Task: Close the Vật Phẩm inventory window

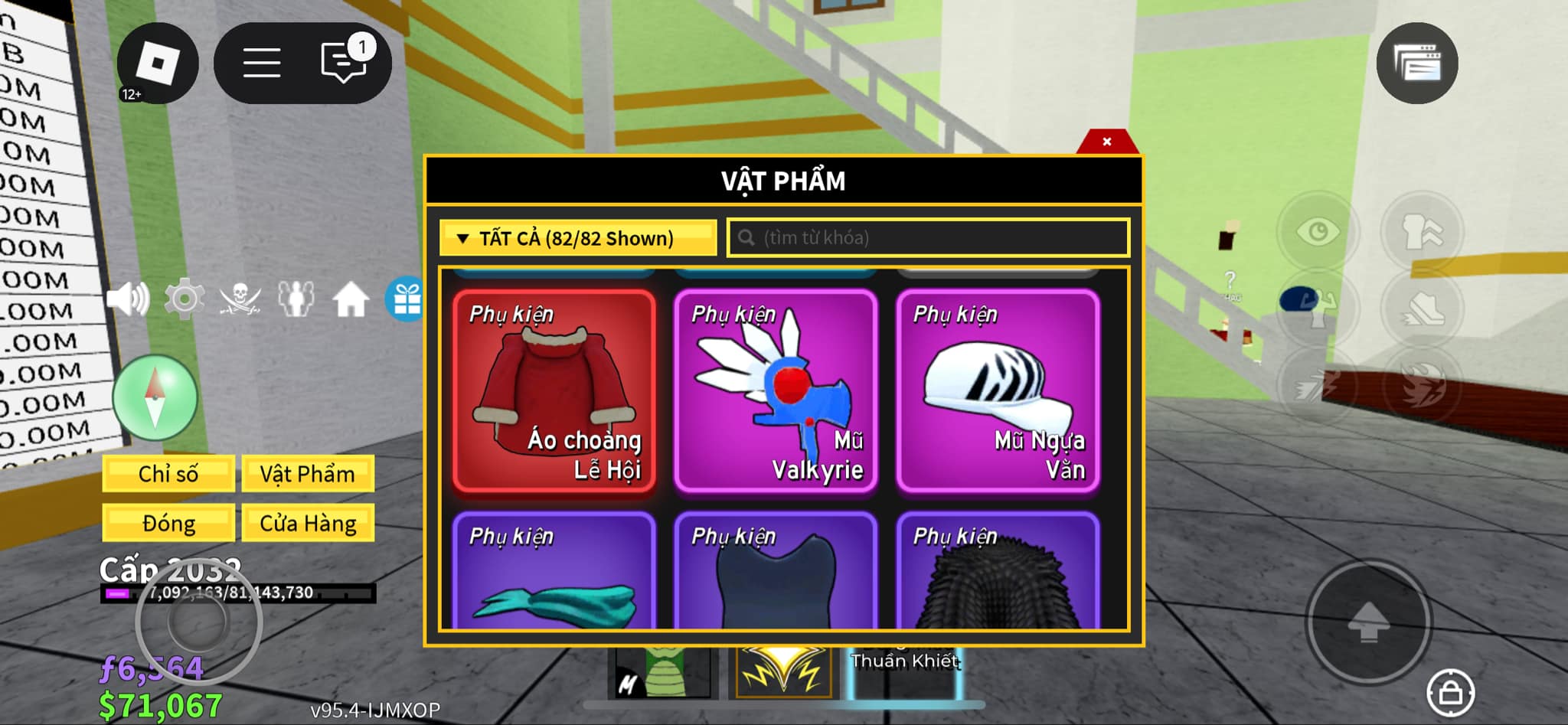Action: (x=1106, y=142)
